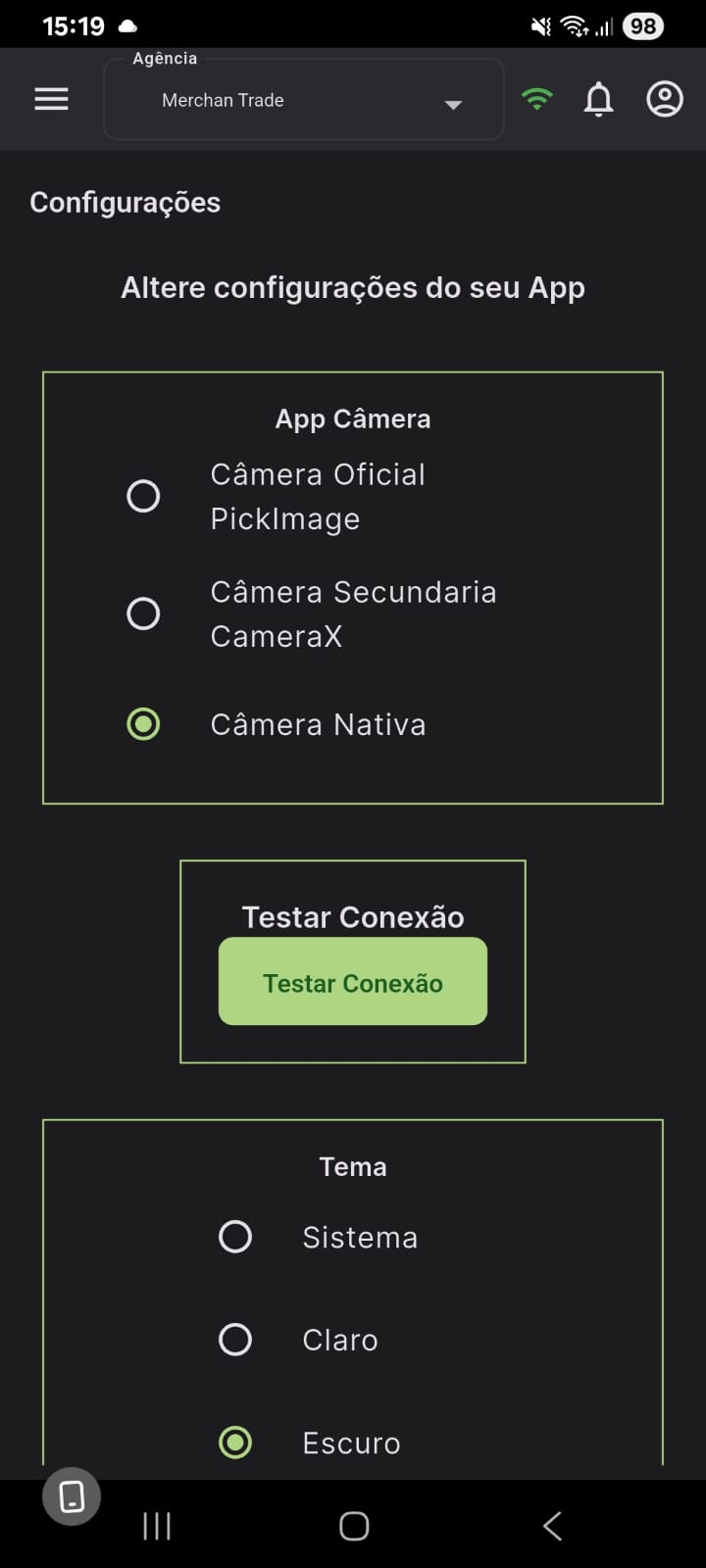The height and width of the screenshot is (1568, 706).
Task: Open the navigation hamburger menu
Action: 51,99
